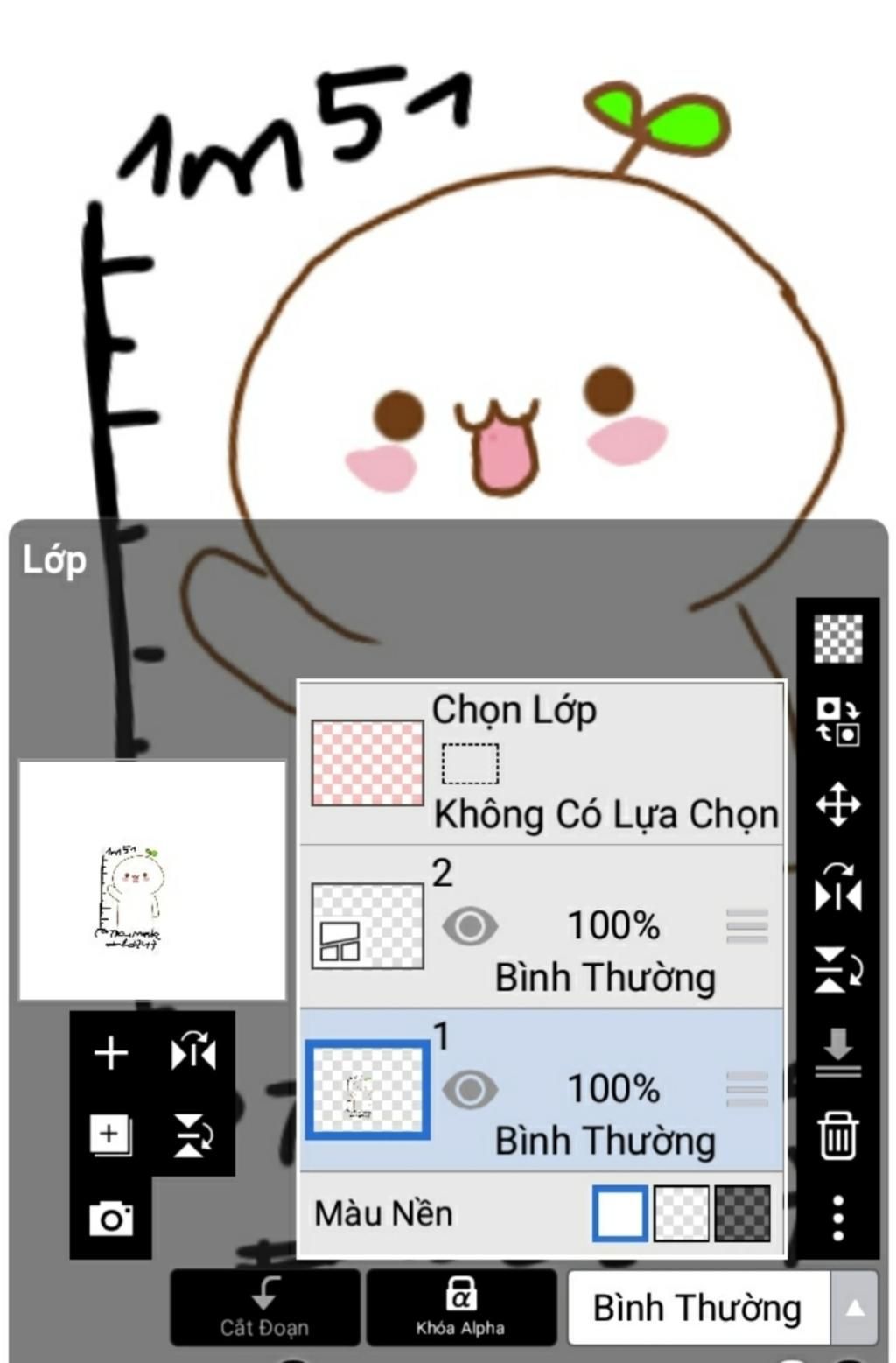Open the move and transform tool
The image size is (896, 1363).
(x=837, y=804)
